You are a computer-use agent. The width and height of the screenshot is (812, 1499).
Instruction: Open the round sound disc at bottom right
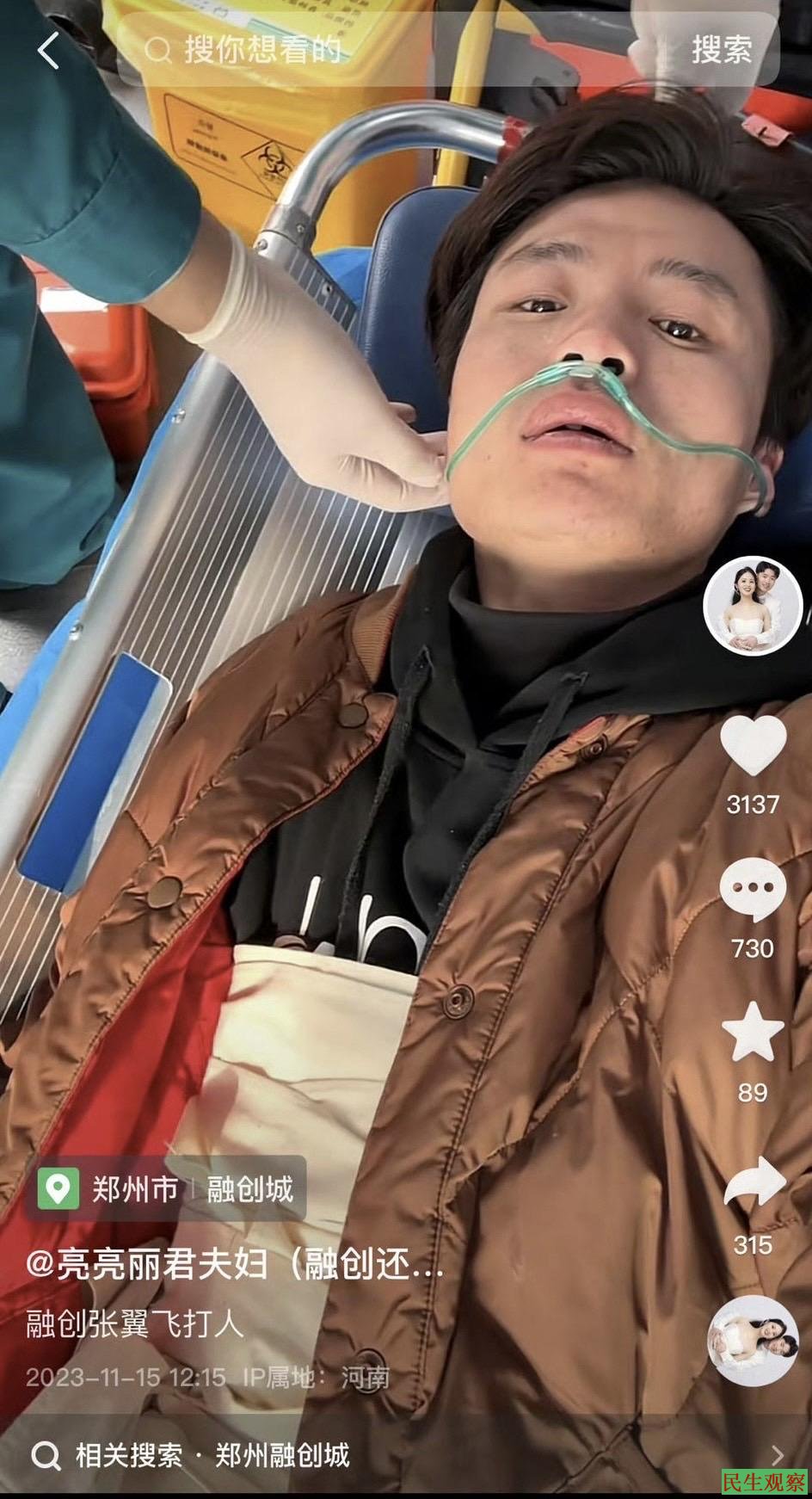753,1341
